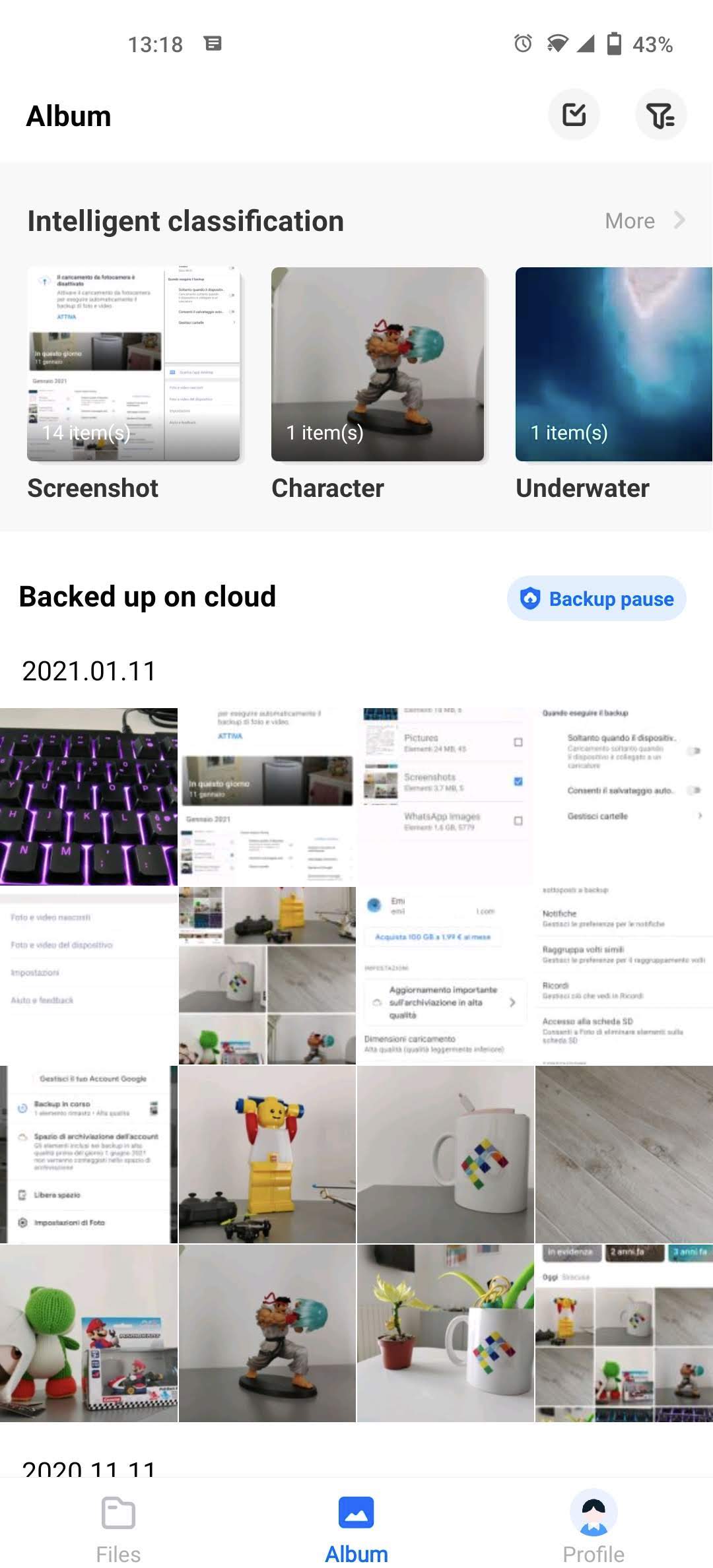The width and height of the screenshot is (713, 1568).
Task: Open the filter options icon
Action: tap(660, 115)
